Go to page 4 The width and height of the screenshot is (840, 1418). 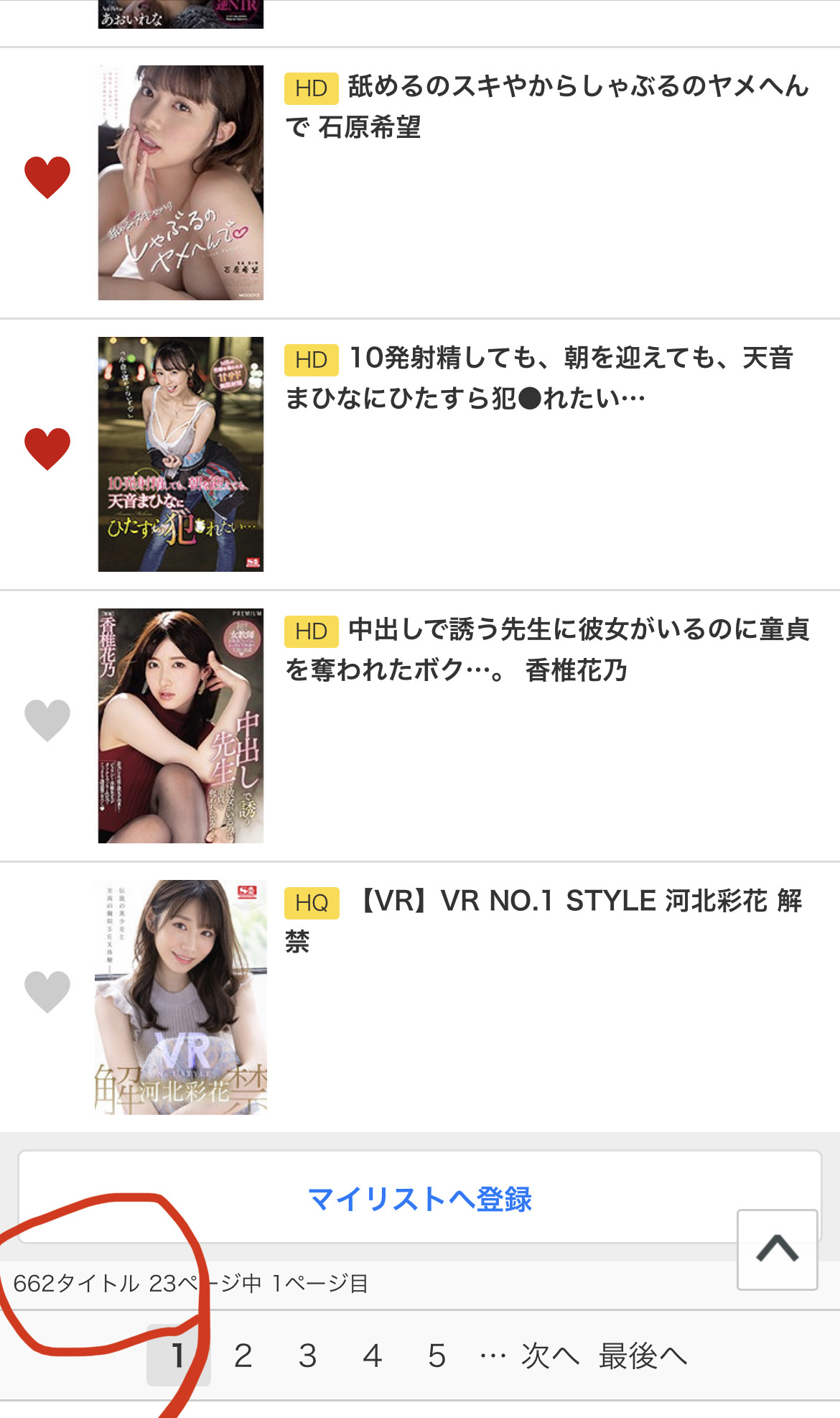(x=372, y=1356)
